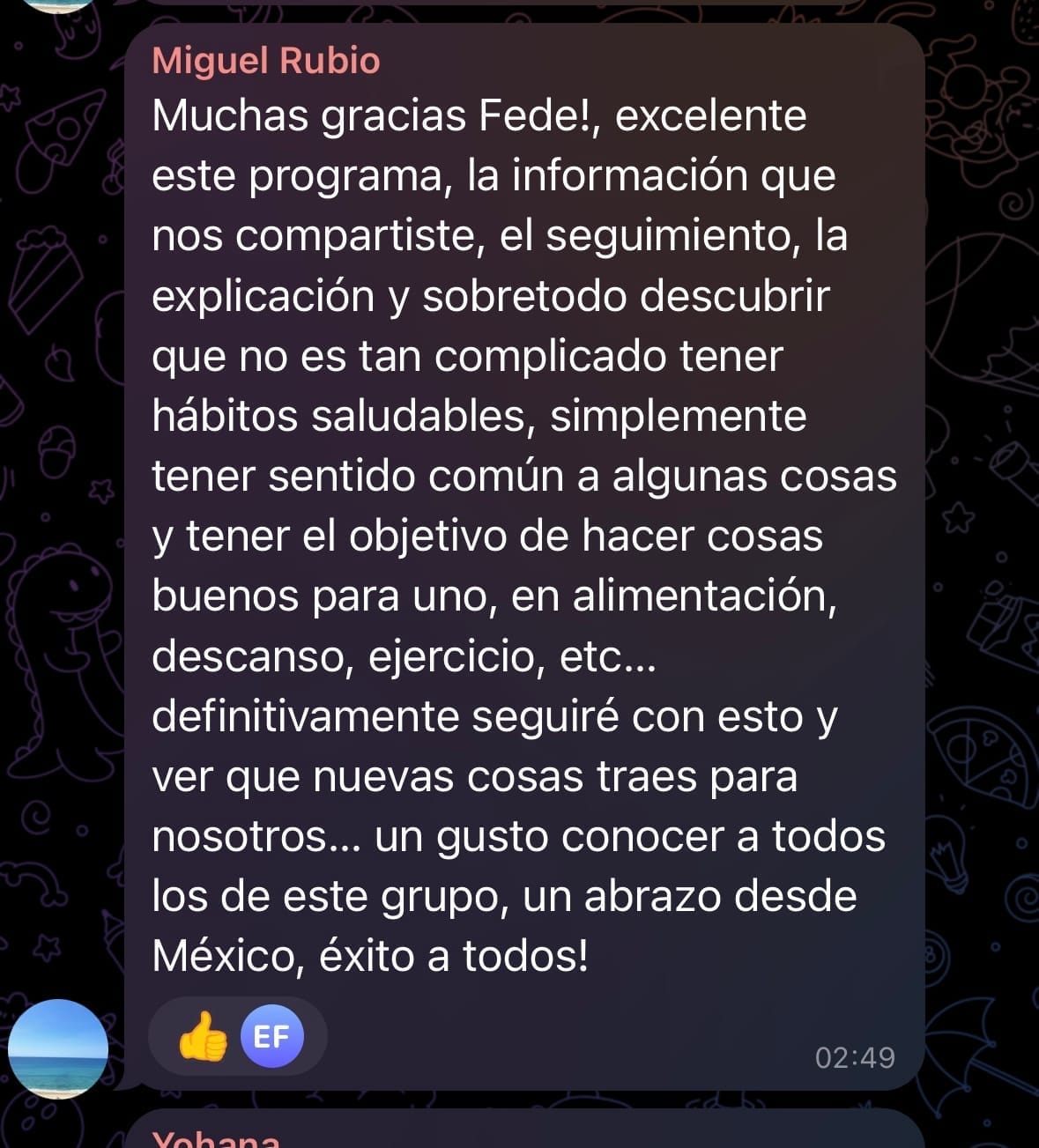Open Miguel Rubio's beach profile photo
The image size is (1039, 1148).
58,1049
